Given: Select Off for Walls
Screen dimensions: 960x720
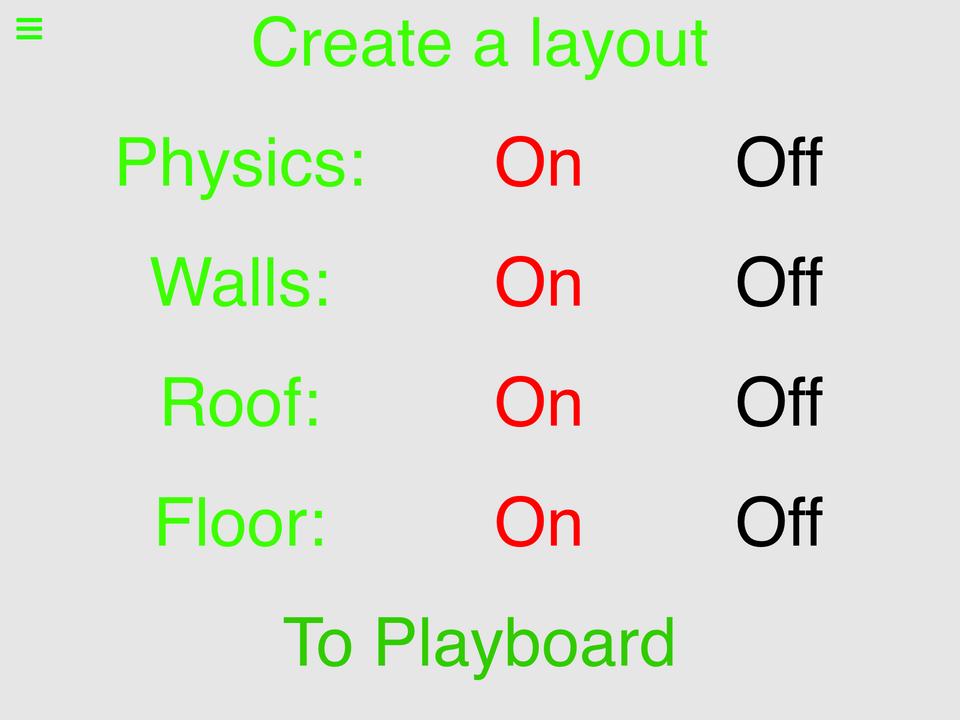Looking at the screenshot, I should pyautogui.click(x=779, y=282).
